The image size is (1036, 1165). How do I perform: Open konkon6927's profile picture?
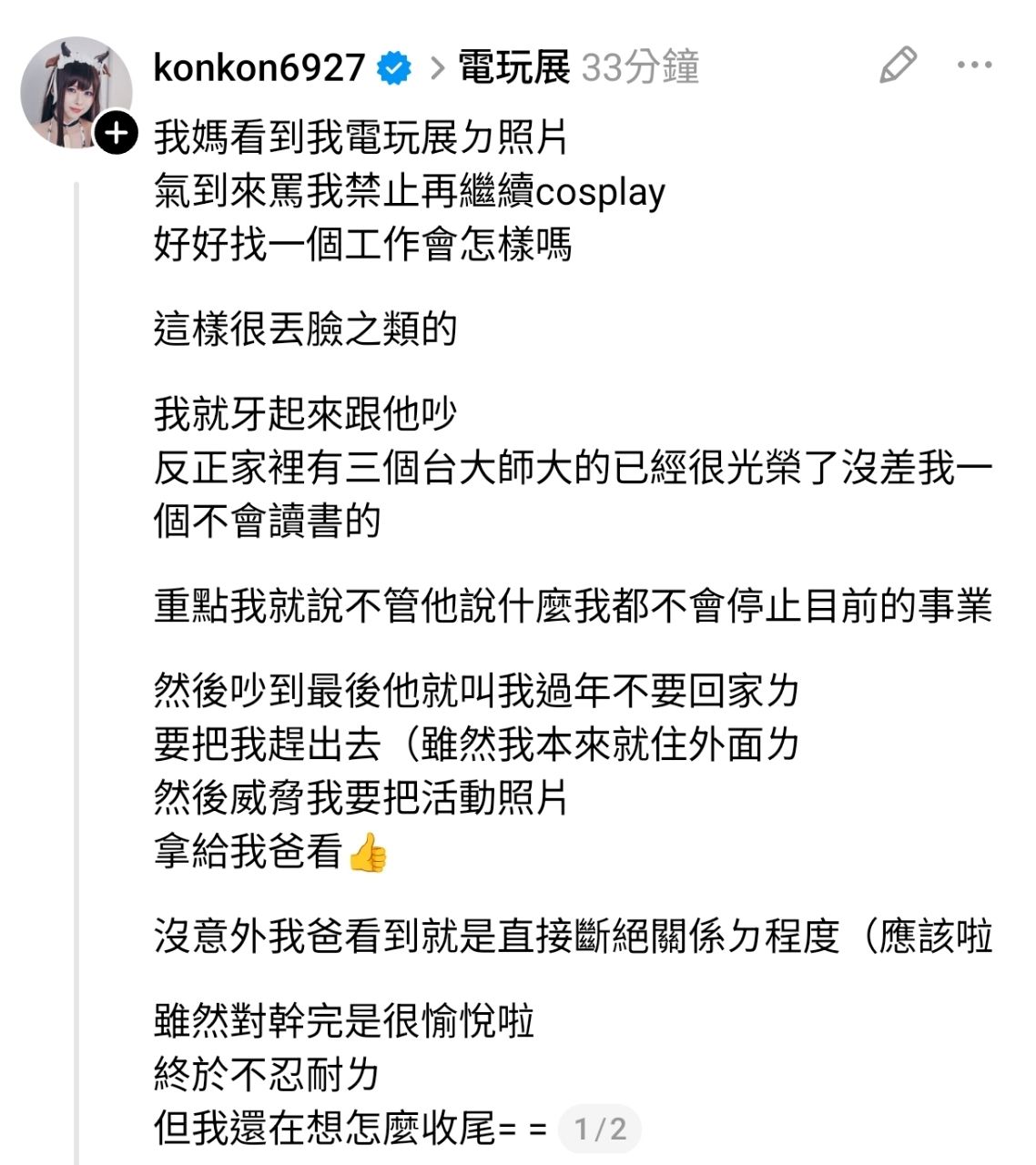click(75, 91)
